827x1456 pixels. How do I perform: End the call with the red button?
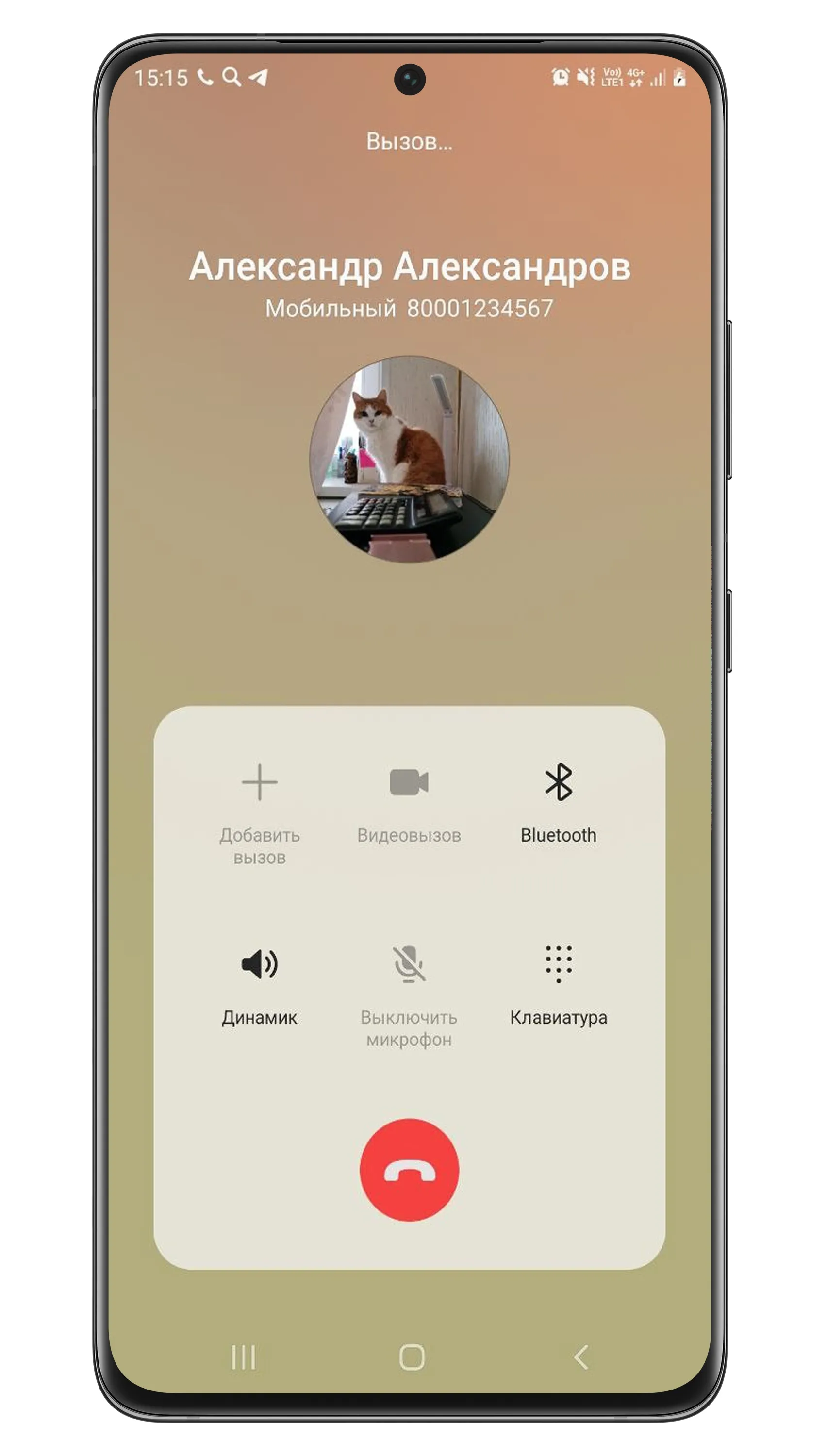pos(409,1170)
